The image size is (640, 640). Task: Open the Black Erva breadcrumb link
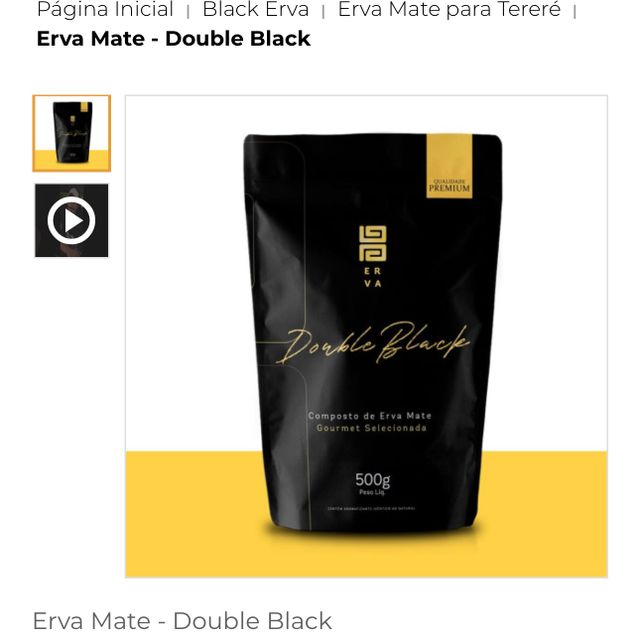point(255,10)
